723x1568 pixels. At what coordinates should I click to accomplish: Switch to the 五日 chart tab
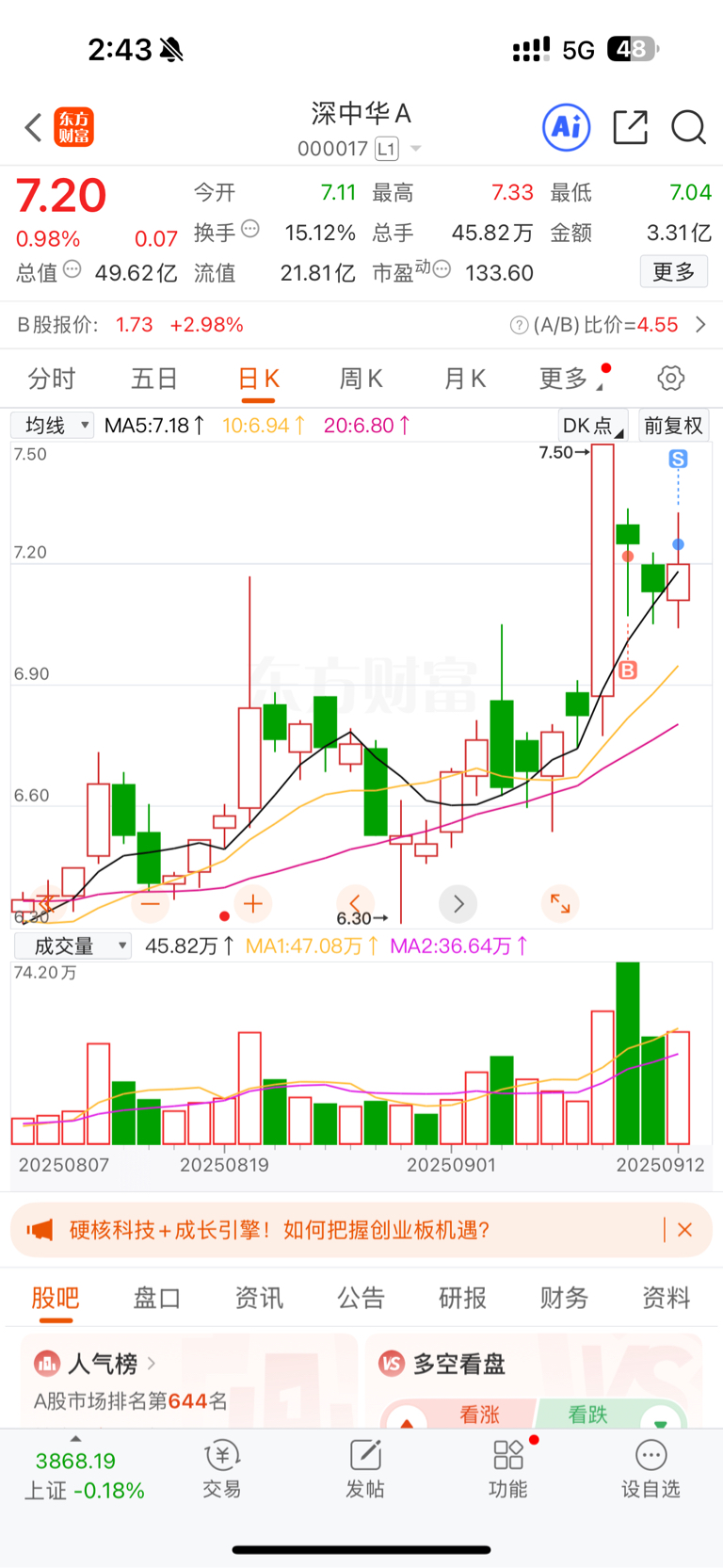pos(154,379)
